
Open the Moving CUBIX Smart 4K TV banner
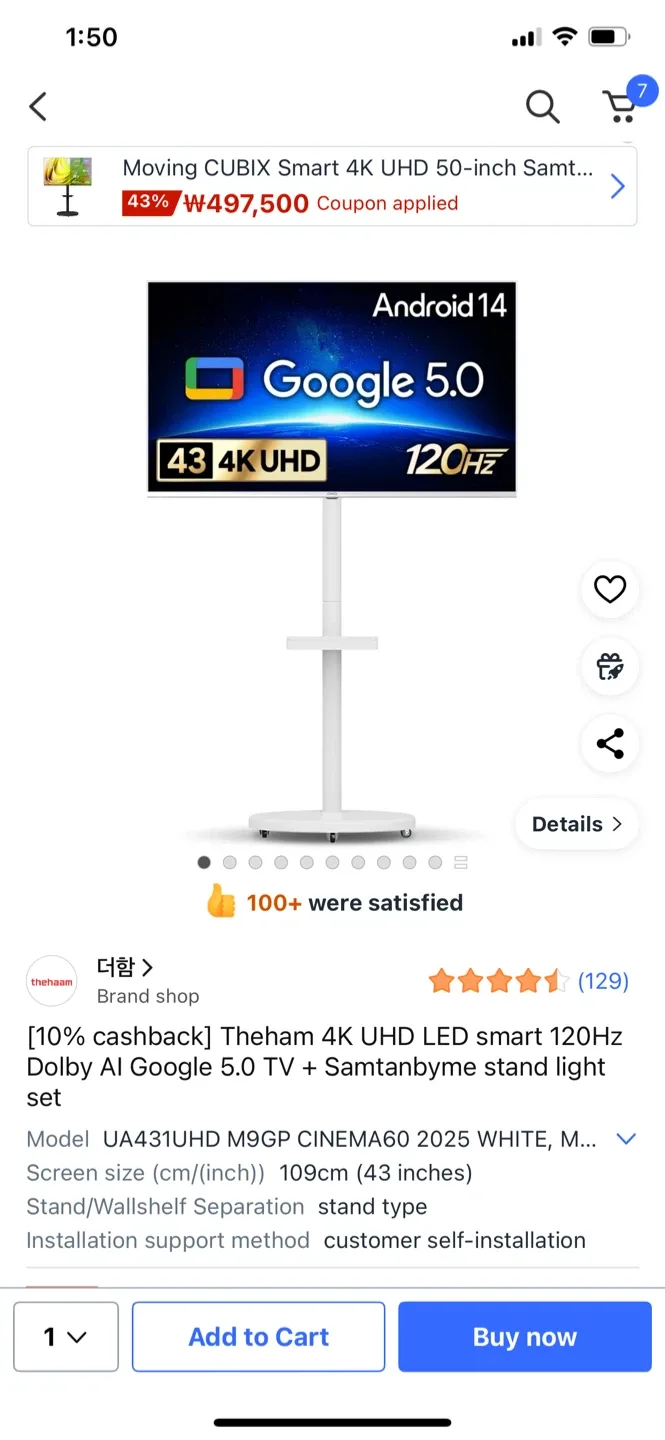click(x=332, y=186)
